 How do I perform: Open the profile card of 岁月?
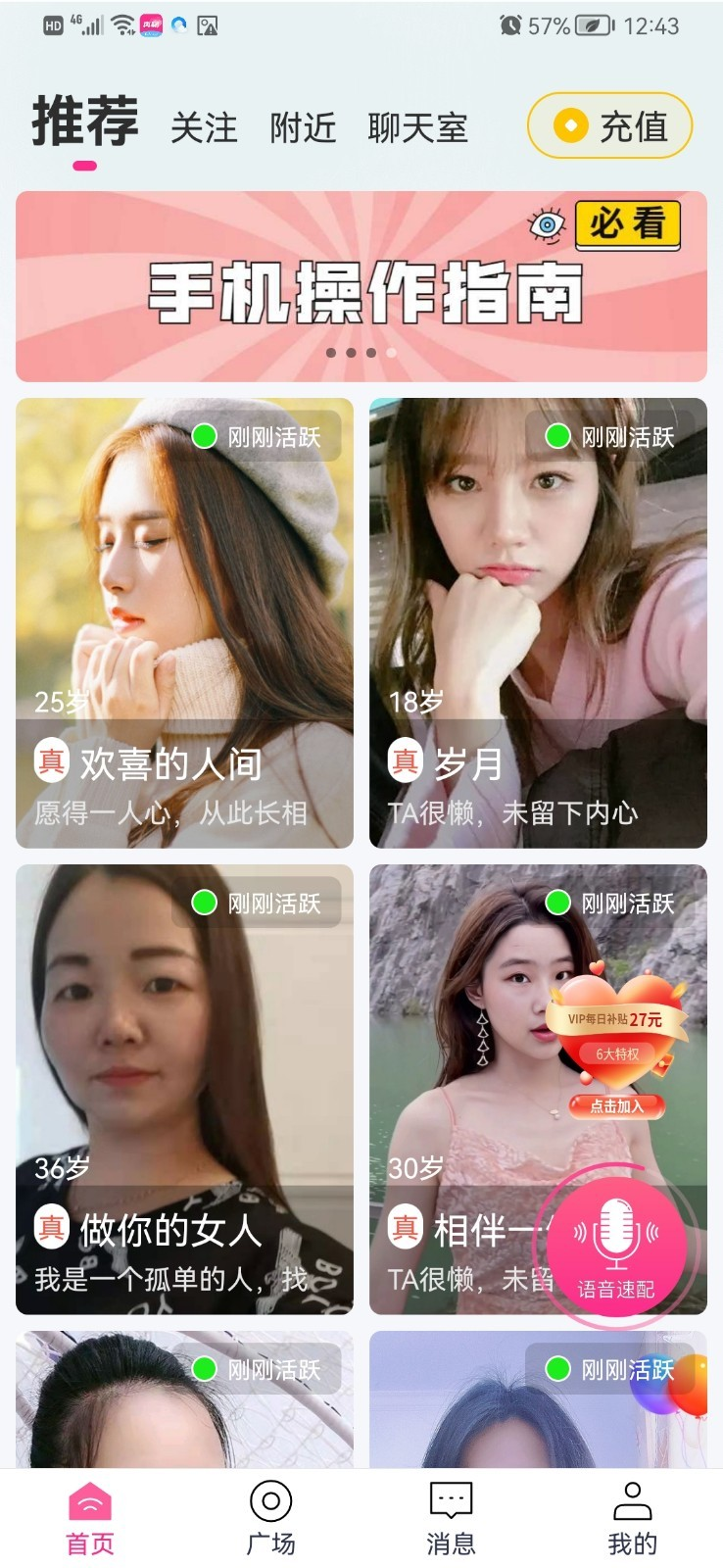(x=538, y=622)
